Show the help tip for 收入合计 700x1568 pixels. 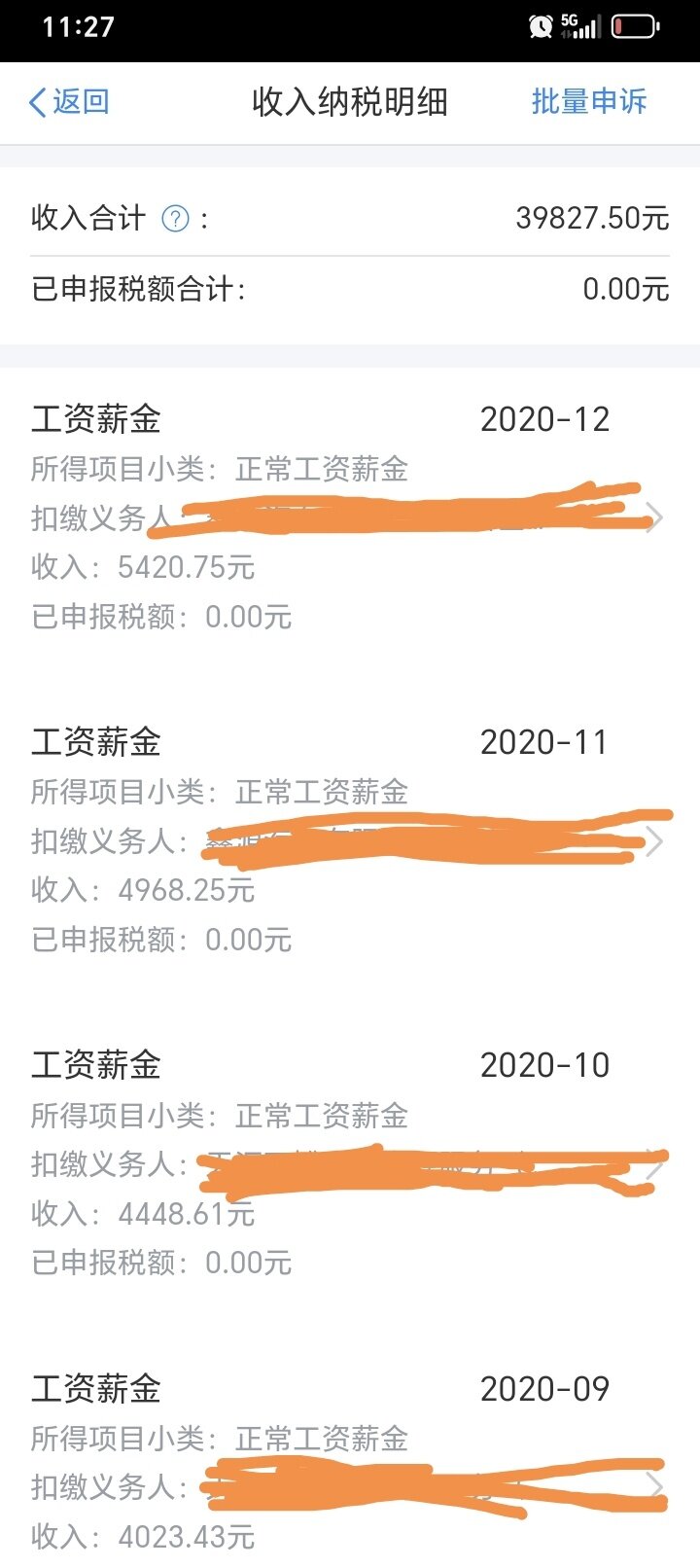pos(175,219)
